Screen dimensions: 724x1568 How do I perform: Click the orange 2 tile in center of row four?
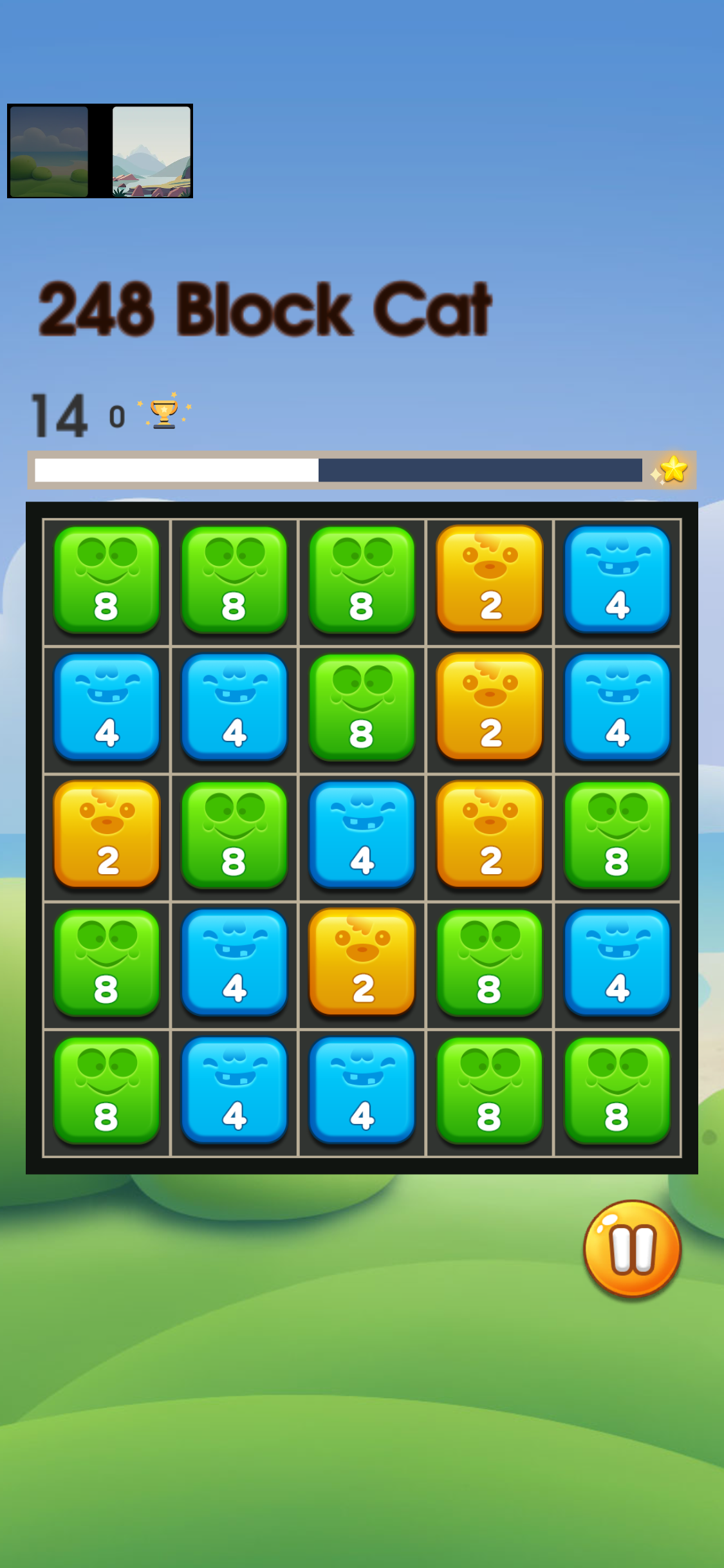click(362, 964)
